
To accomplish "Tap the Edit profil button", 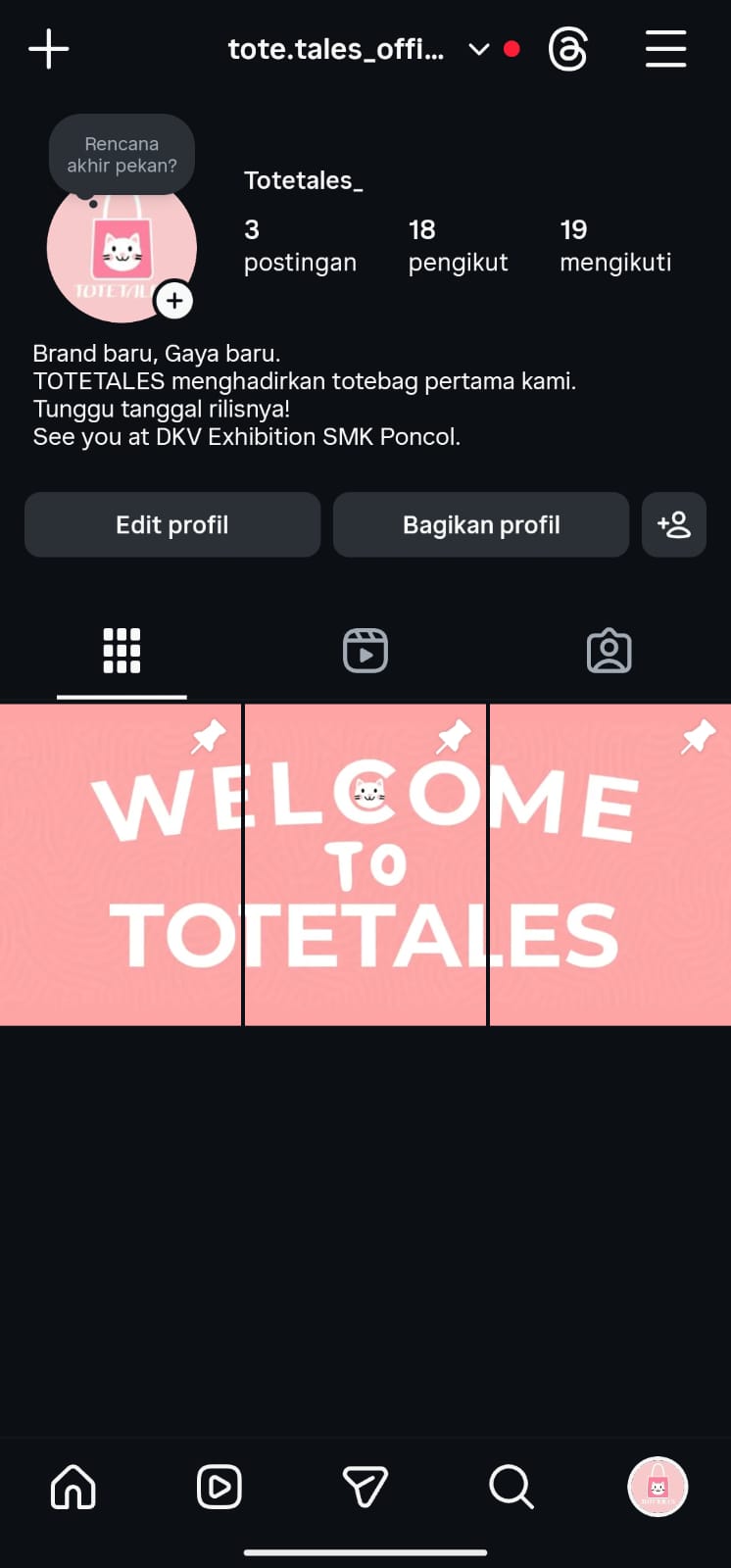I will coord(172,525).
